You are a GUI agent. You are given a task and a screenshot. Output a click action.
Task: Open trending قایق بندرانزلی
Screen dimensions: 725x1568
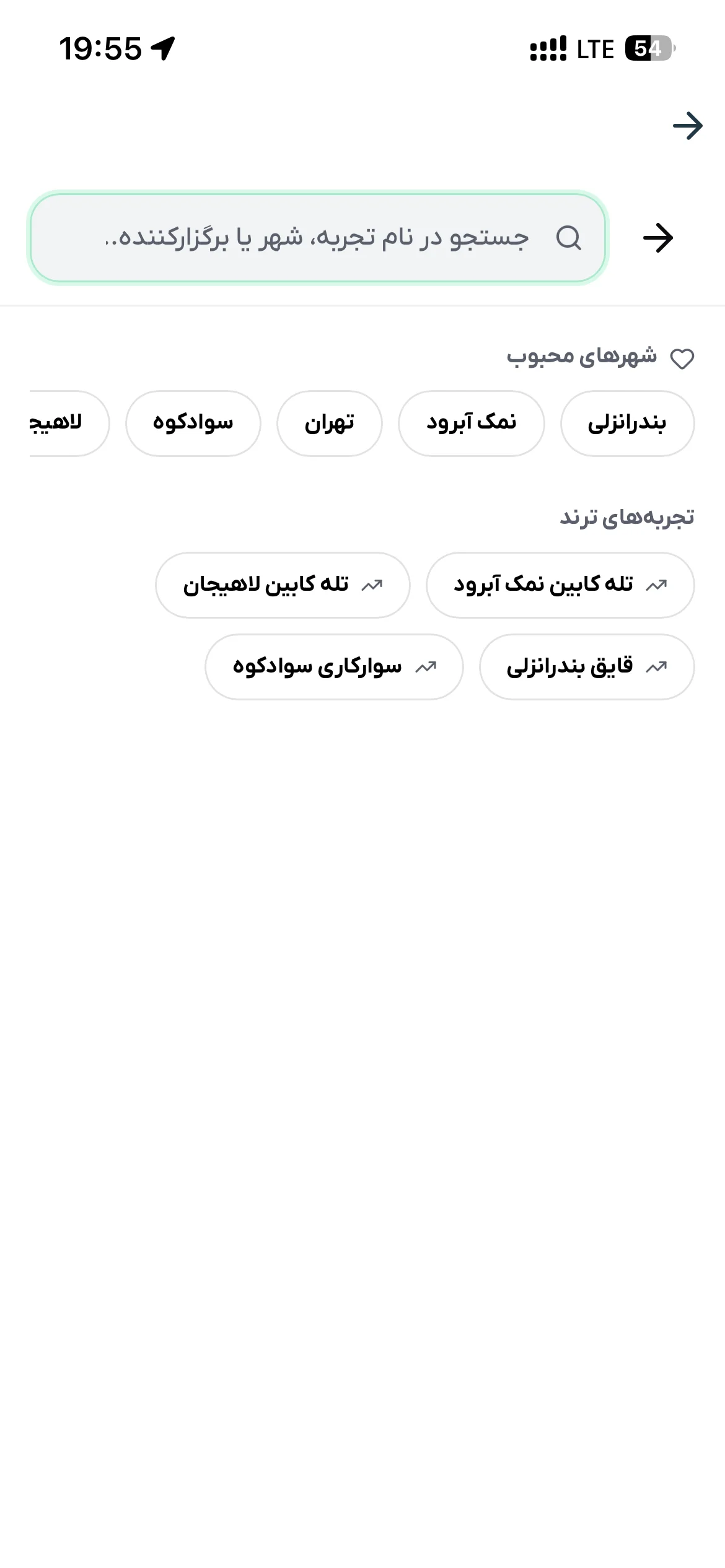(x=587, y=667)
